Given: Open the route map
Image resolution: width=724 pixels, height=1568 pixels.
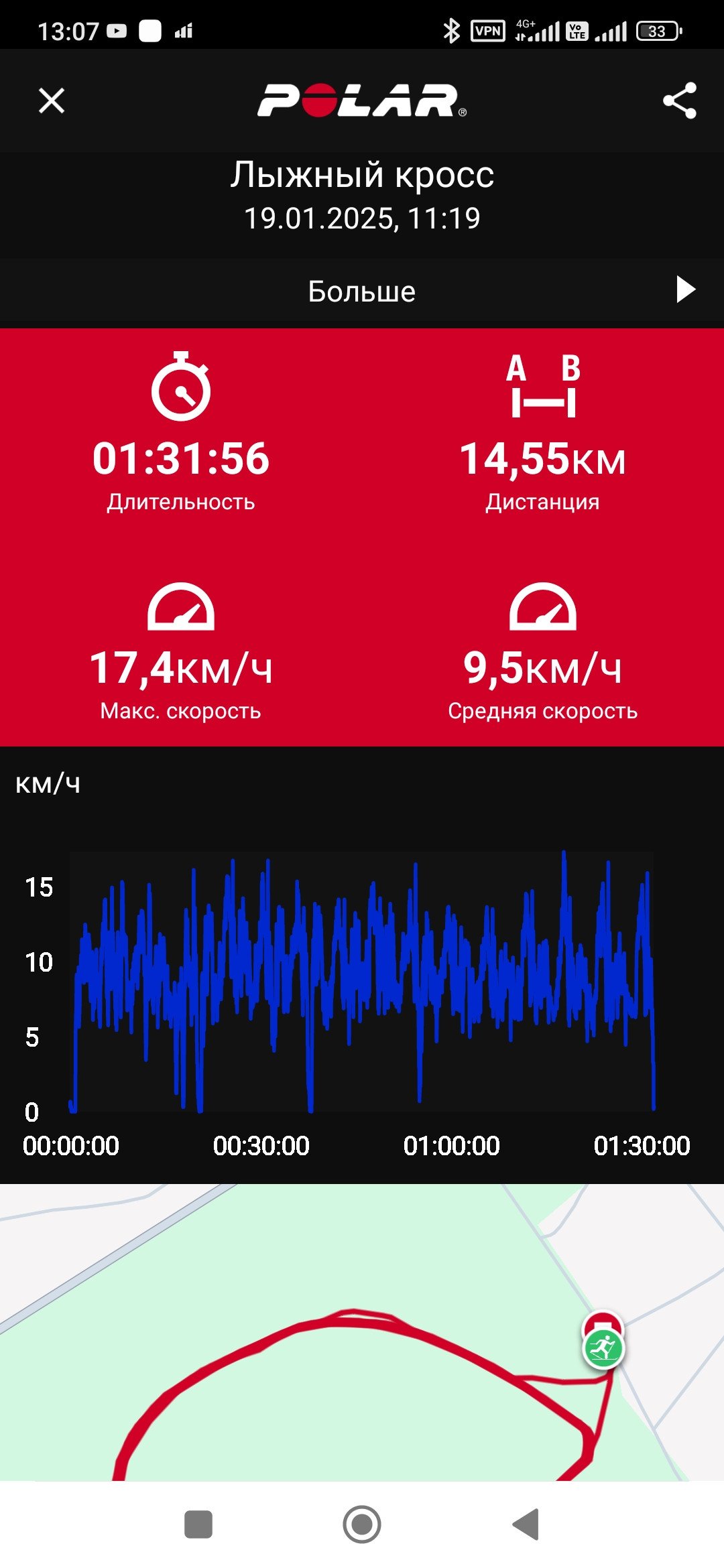Looking at the screenshot, I should (x=362, y=1333).
